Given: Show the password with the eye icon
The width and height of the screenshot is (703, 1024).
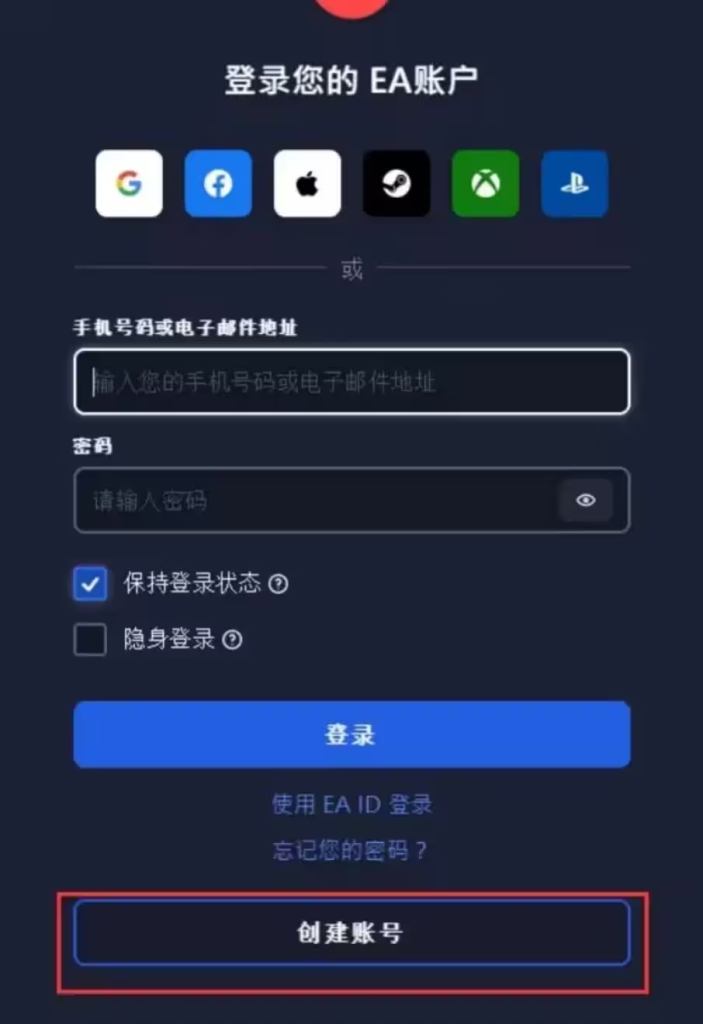Looking at the screenshot, I should click(586, 500).
